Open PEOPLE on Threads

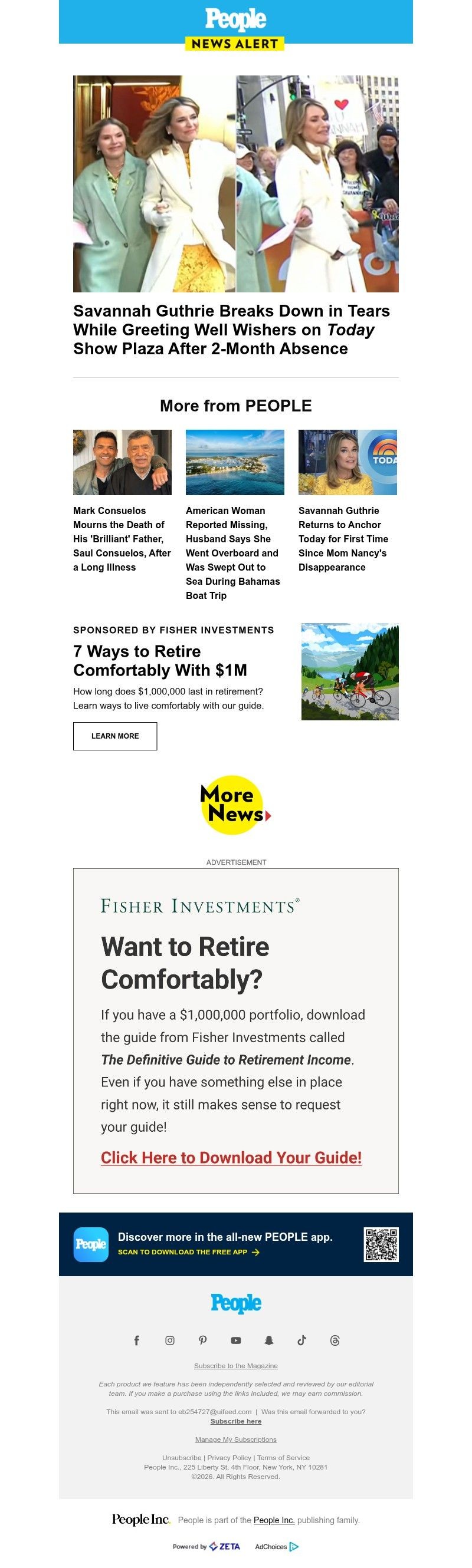tap(335, 1340)
